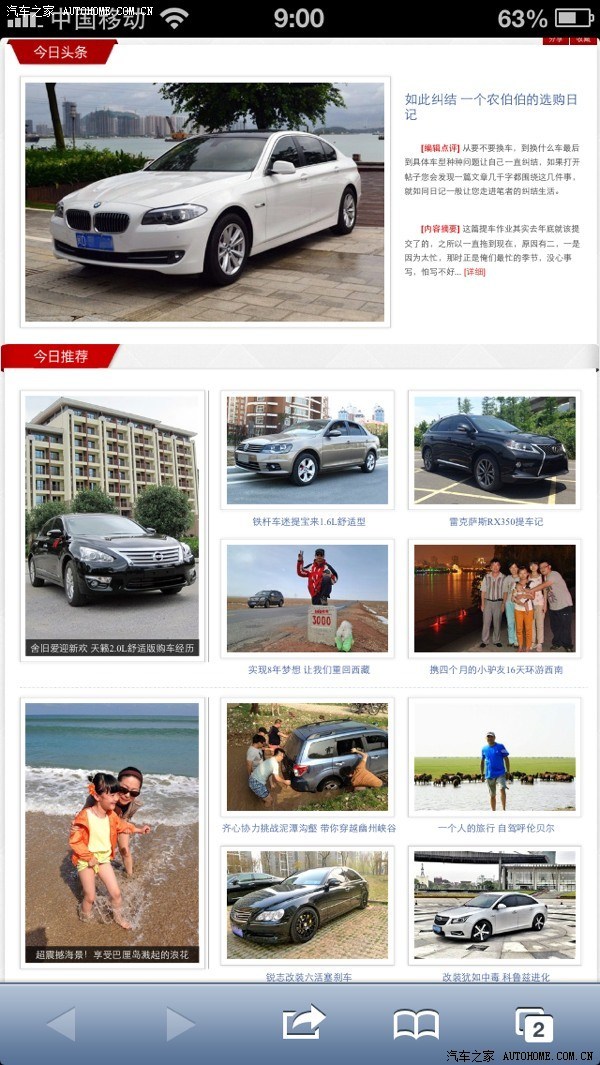Open 实现8年梦想 让我们重回西藏

click(x=308, y=669)
